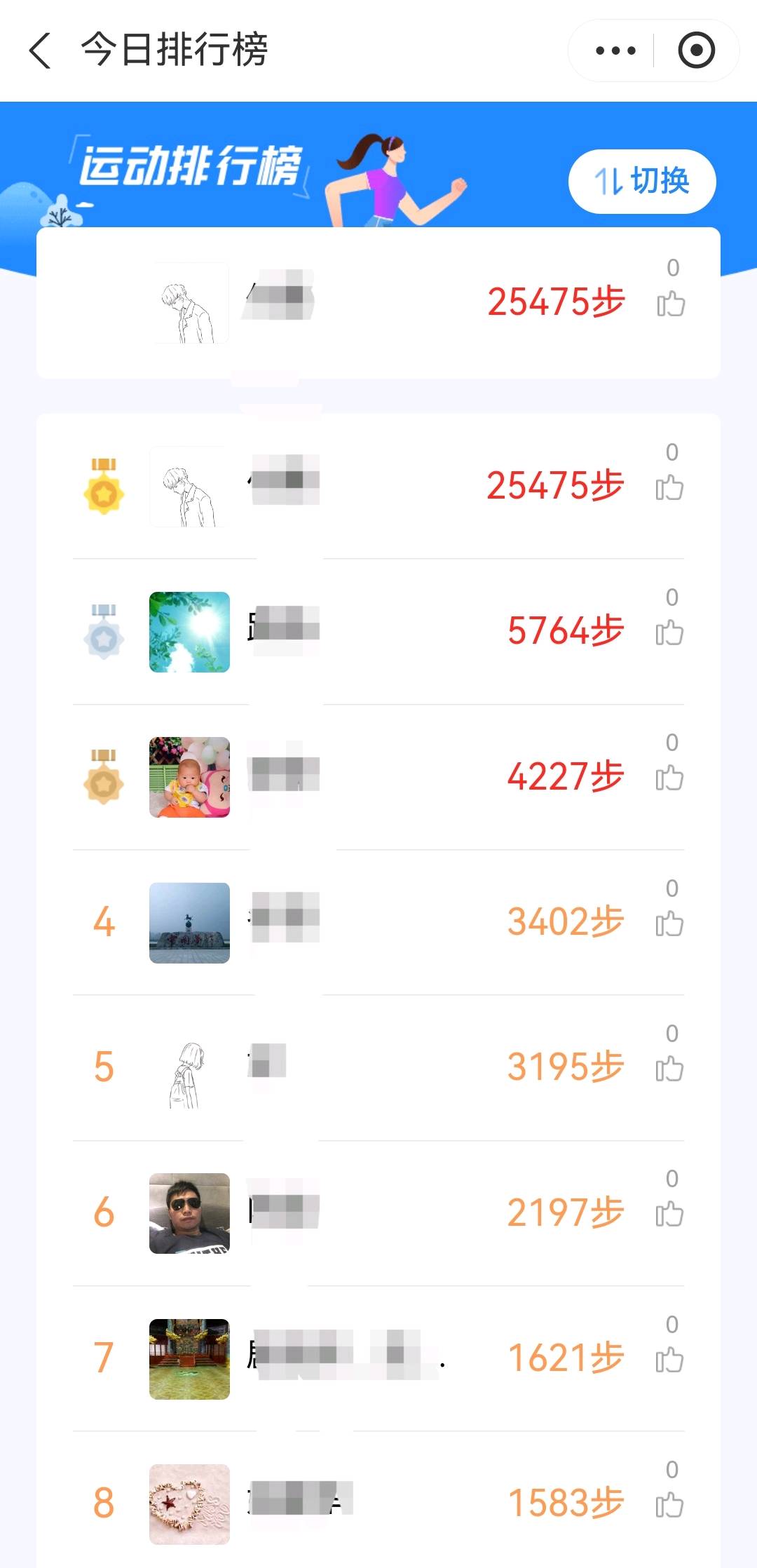Open the rank 4 user's row
This screenshot has height=1568, width=757.
coord(378,922)
